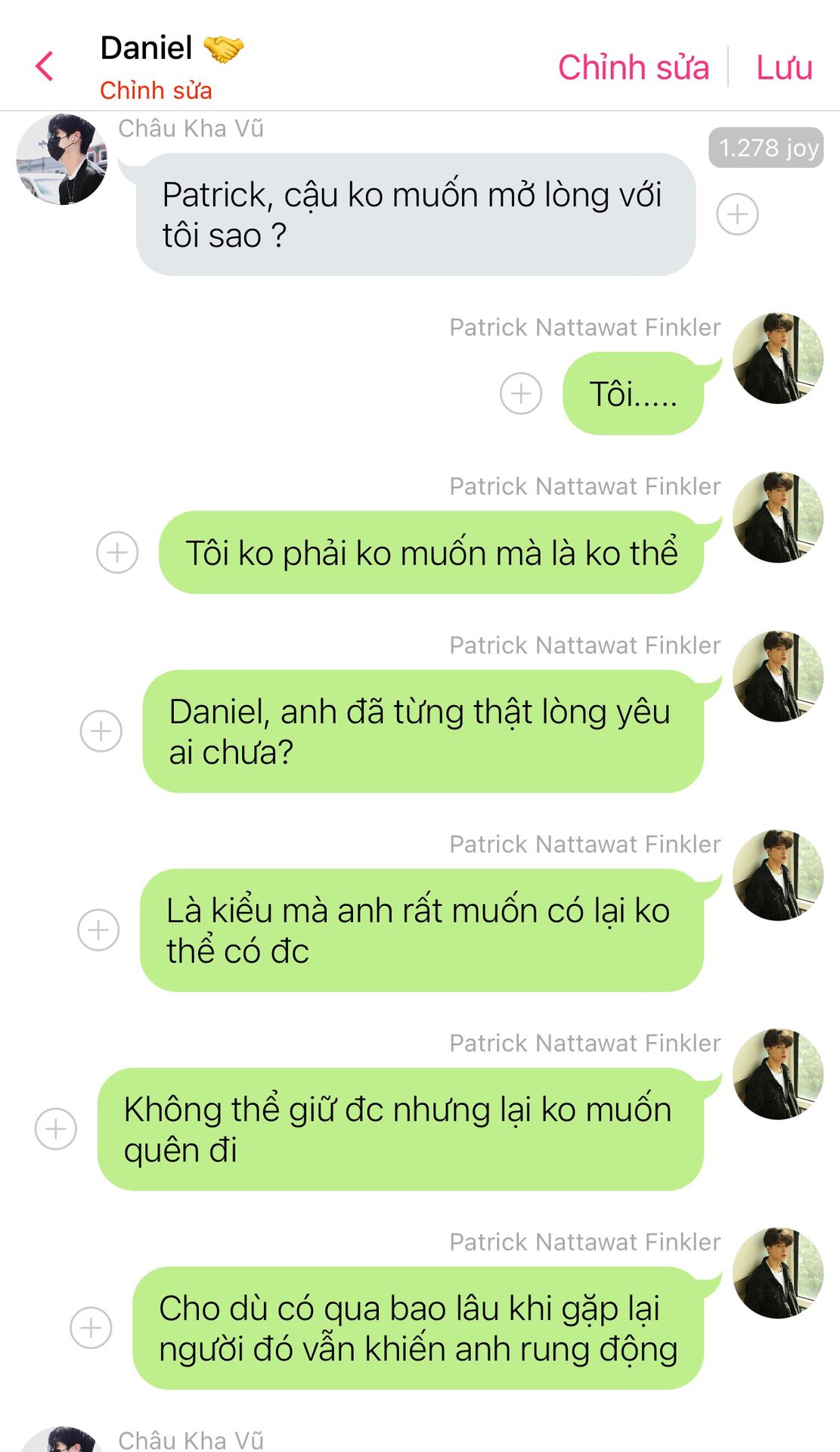Go back using the pink arrow
Image resolution: width=840 pixels, height=1452 pixels.
pyautogui.click(x=45, y=66)
